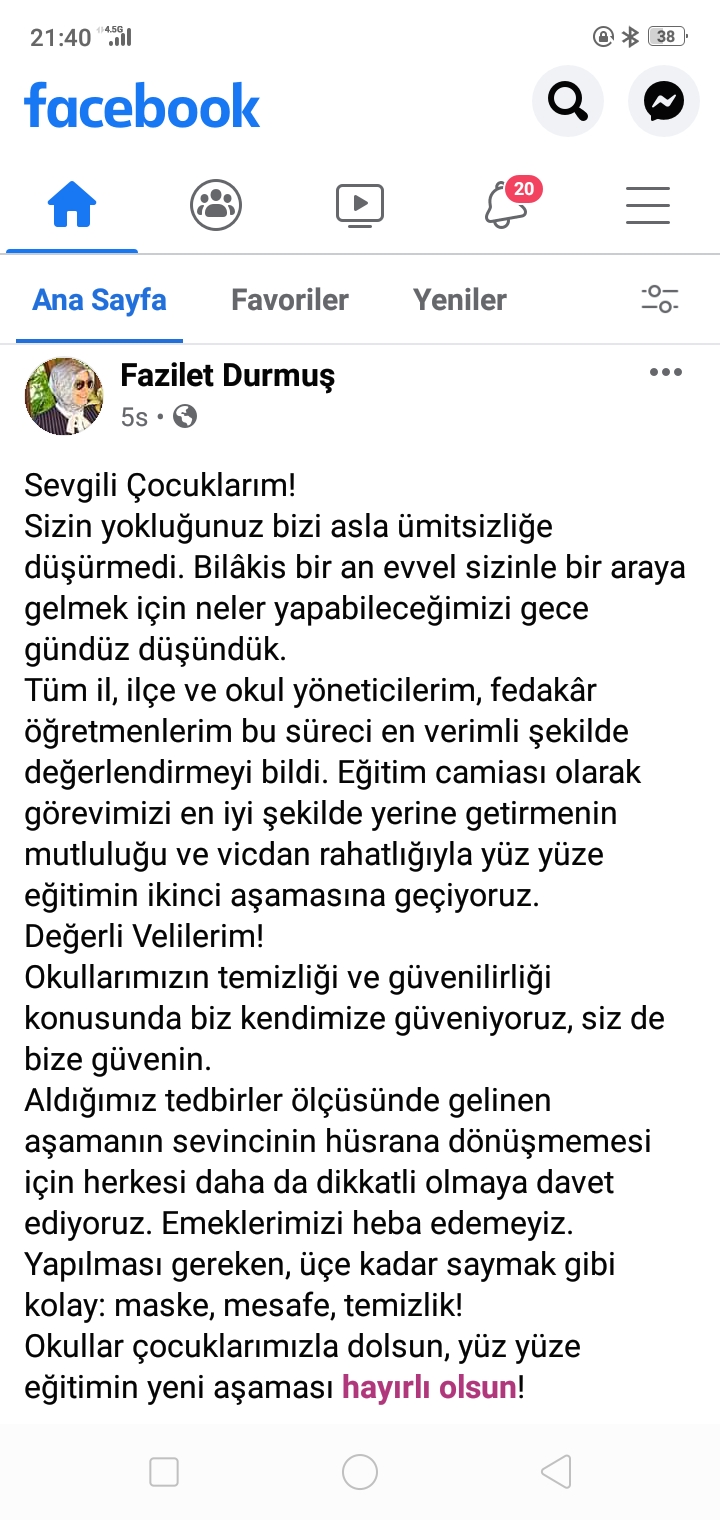
Task: Go to the system home screen
Action: (x=360, y=1472)
